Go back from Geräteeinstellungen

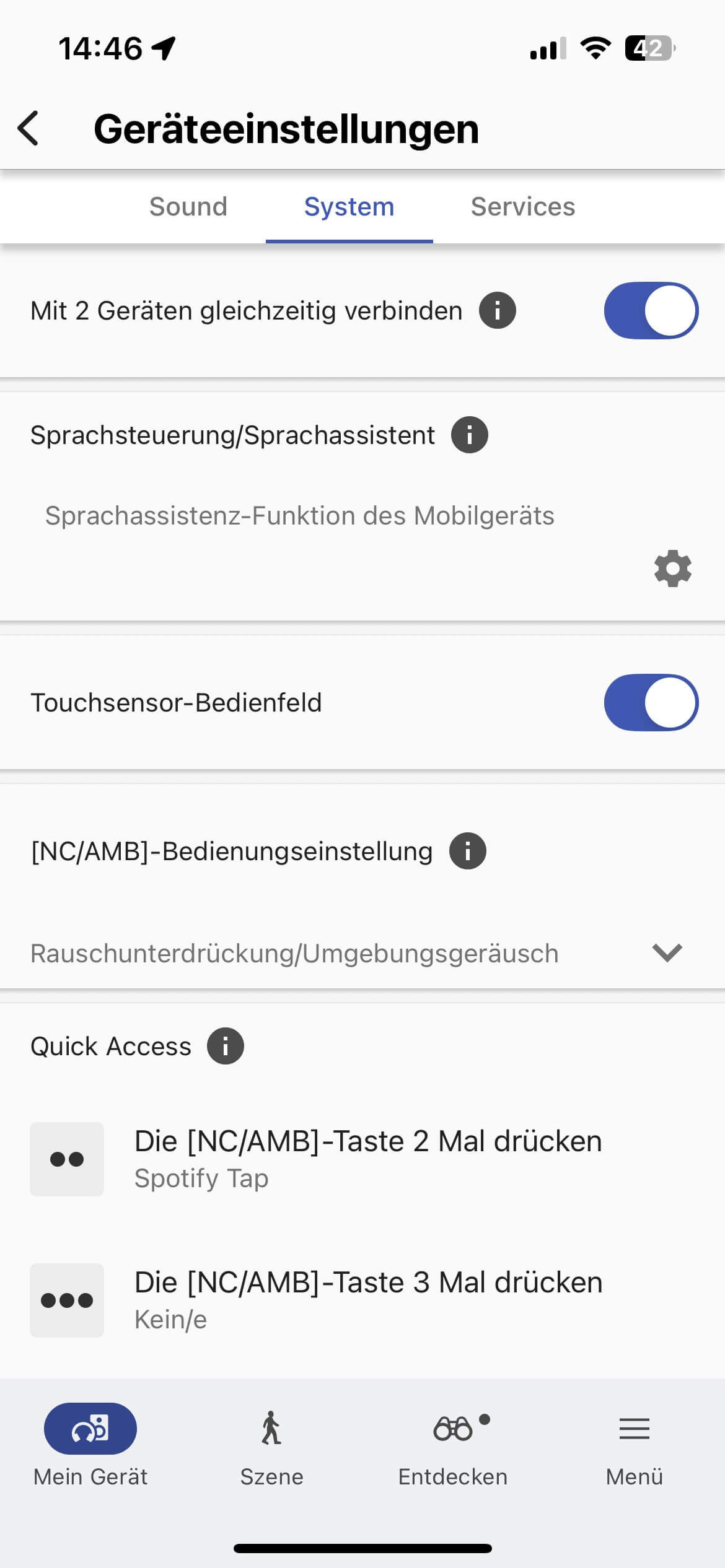[29, 129]
